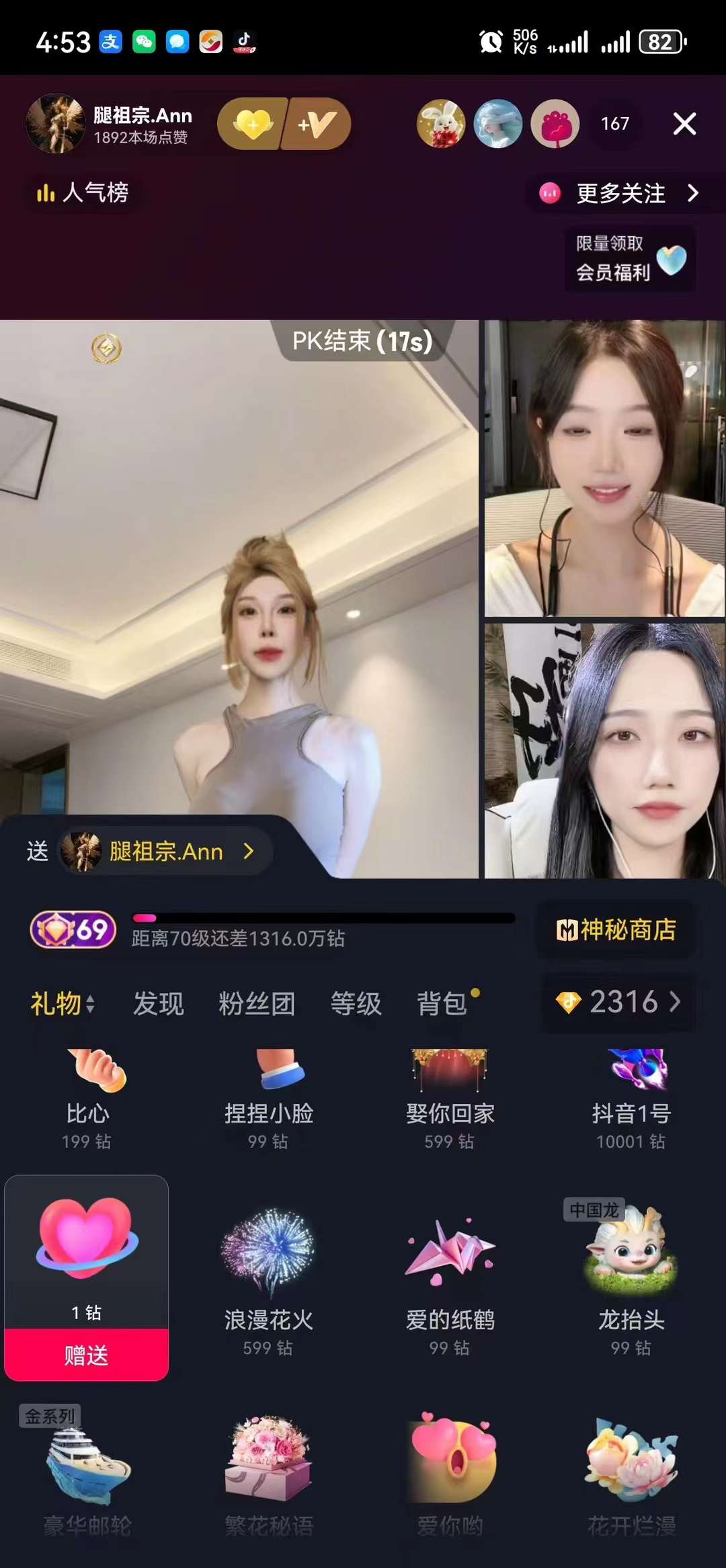Open the 人气榜 popularity ranking
The height and width of the screenshot is (1568, 726).
pos(83,193)
